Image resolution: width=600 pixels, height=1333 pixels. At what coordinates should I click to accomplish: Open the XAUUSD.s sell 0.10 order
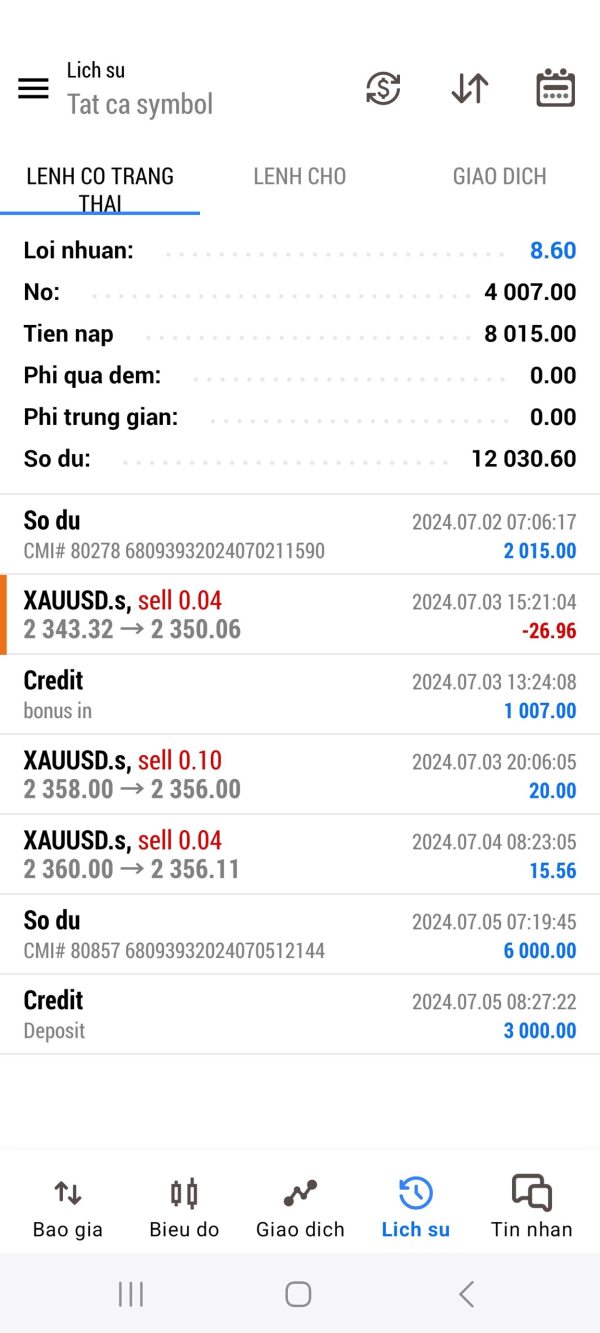coord(300,775)
